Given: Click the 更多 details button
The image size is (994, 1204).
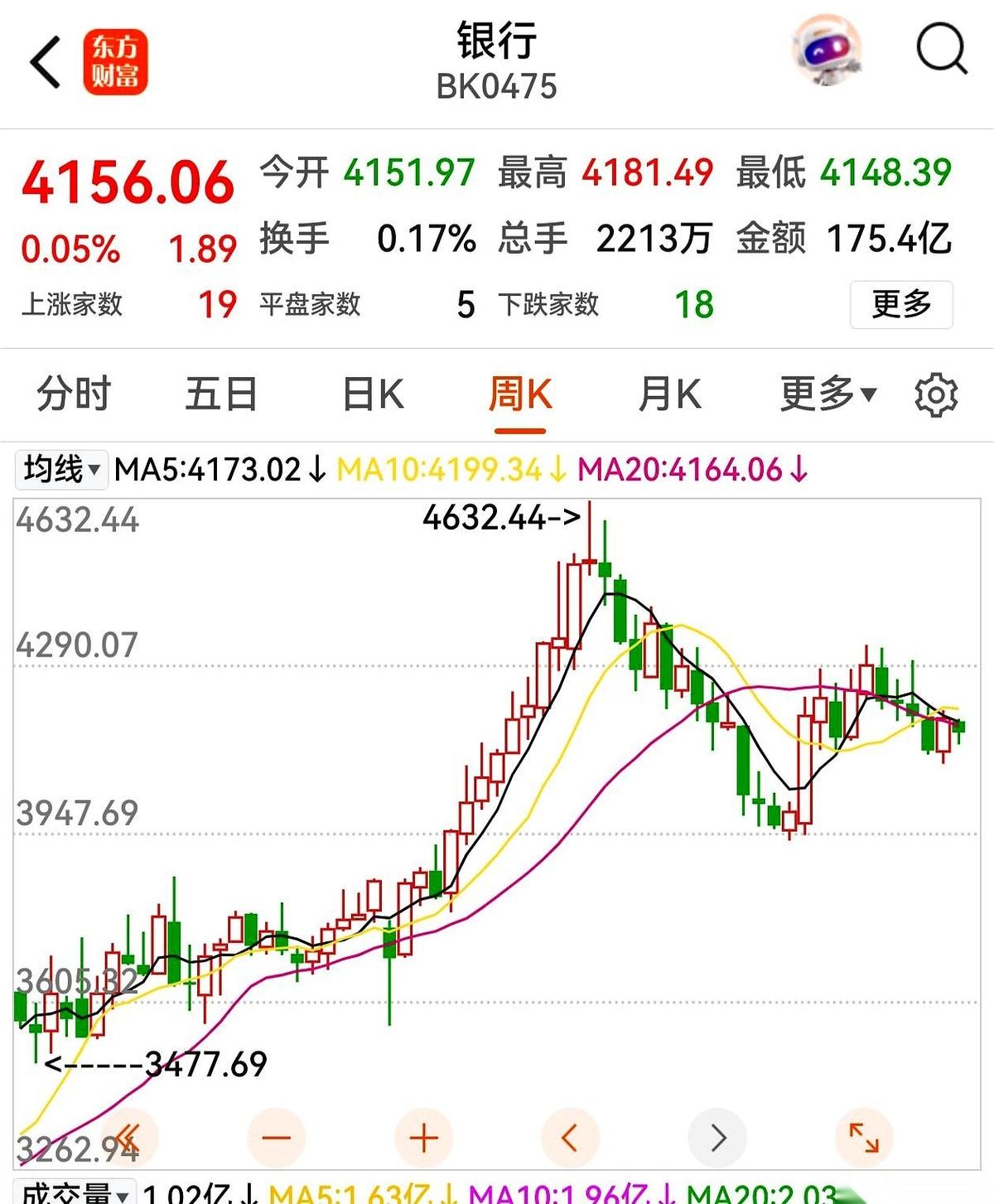Looking at the screenshot, I should (902, 305).
